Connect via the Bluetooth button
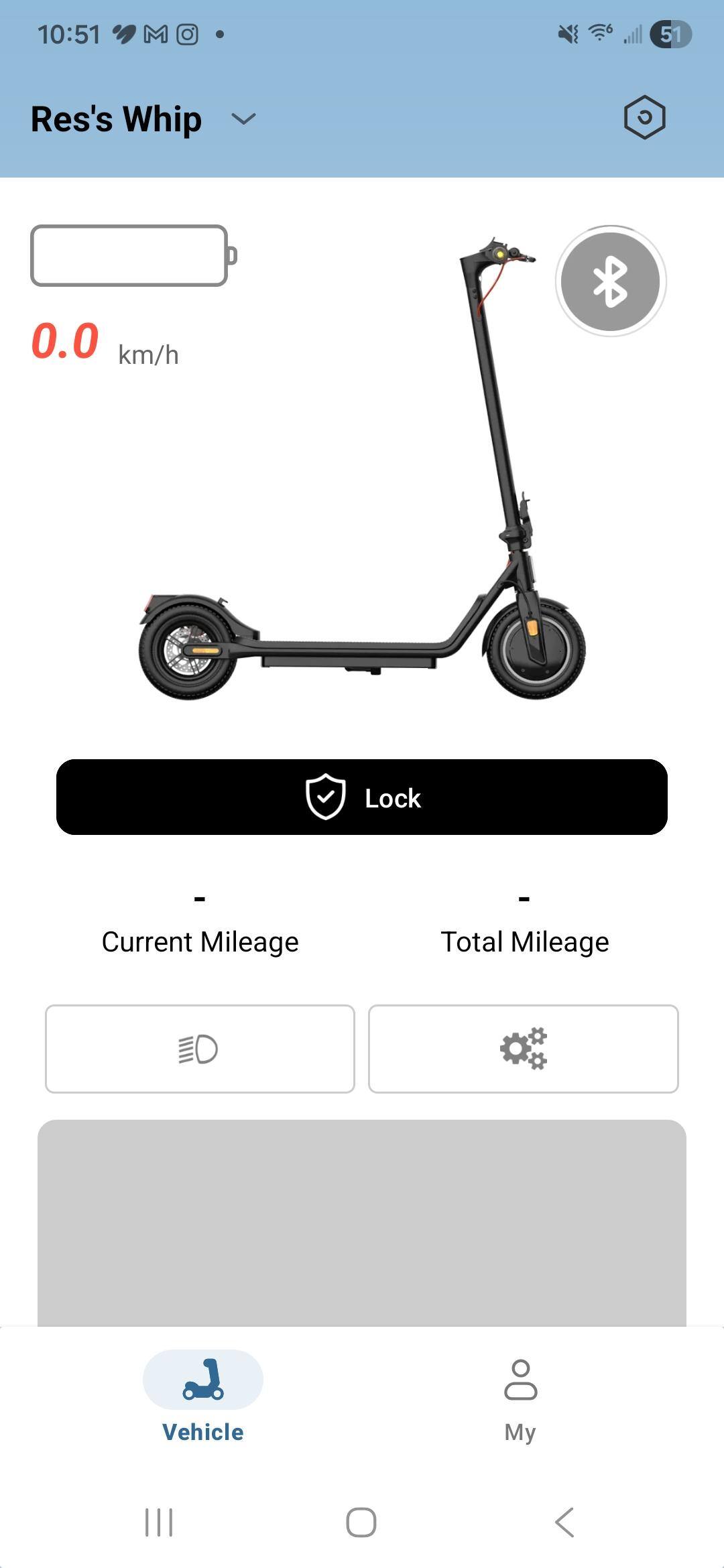This screenshot has height=1568, width=724. click(x=610, y=281)
